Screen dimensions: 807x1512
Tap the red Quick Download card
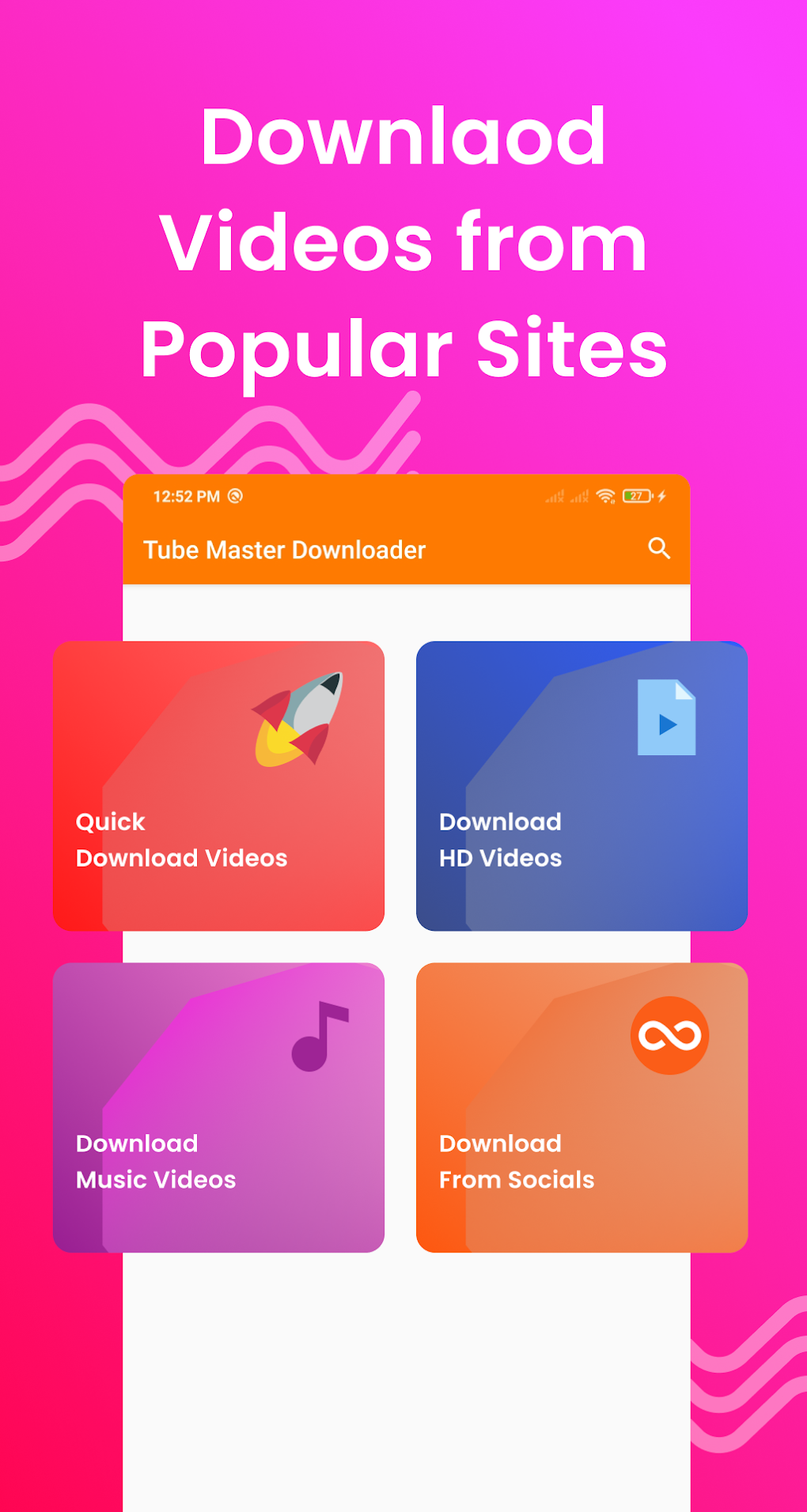click(218, 785)
